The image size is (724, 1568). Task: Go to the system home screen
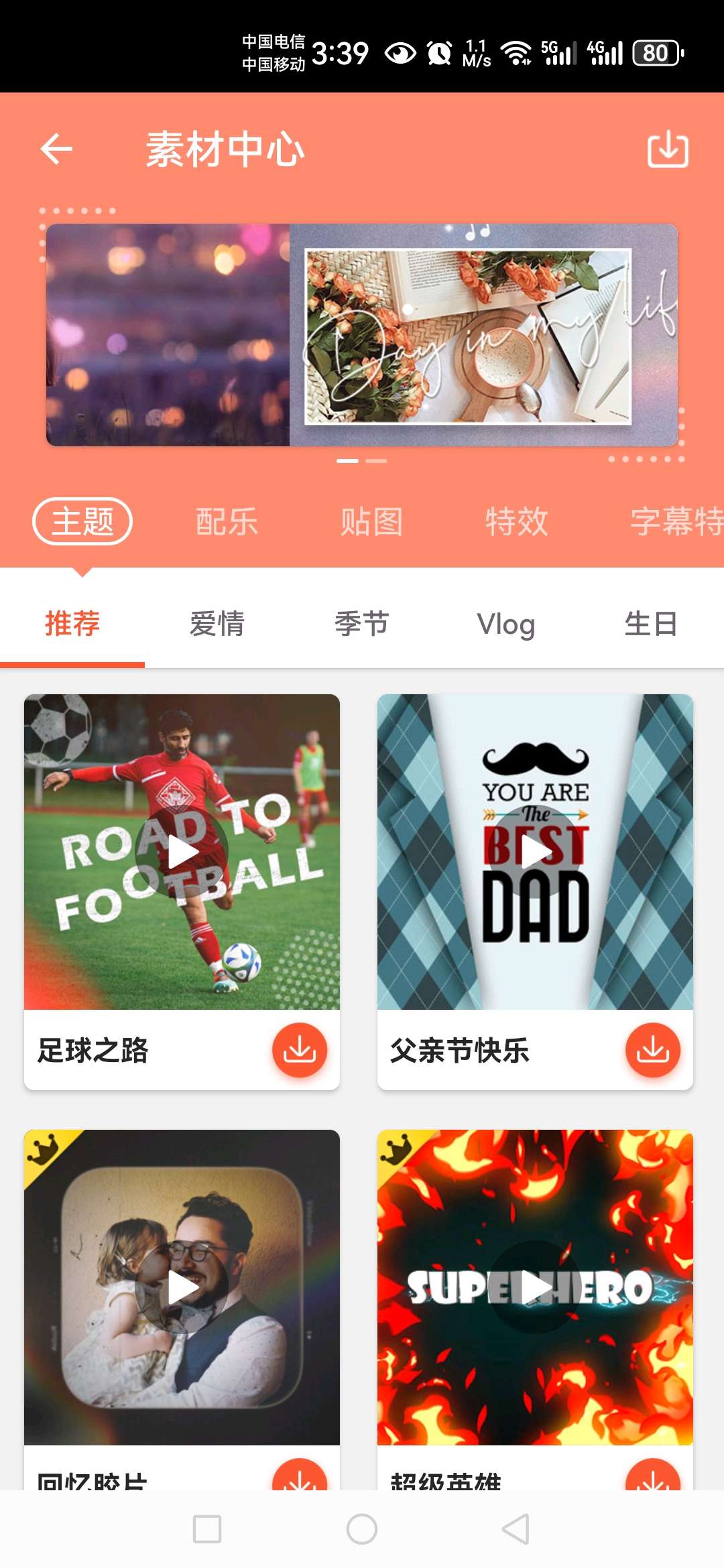[x=362, y=1529]
